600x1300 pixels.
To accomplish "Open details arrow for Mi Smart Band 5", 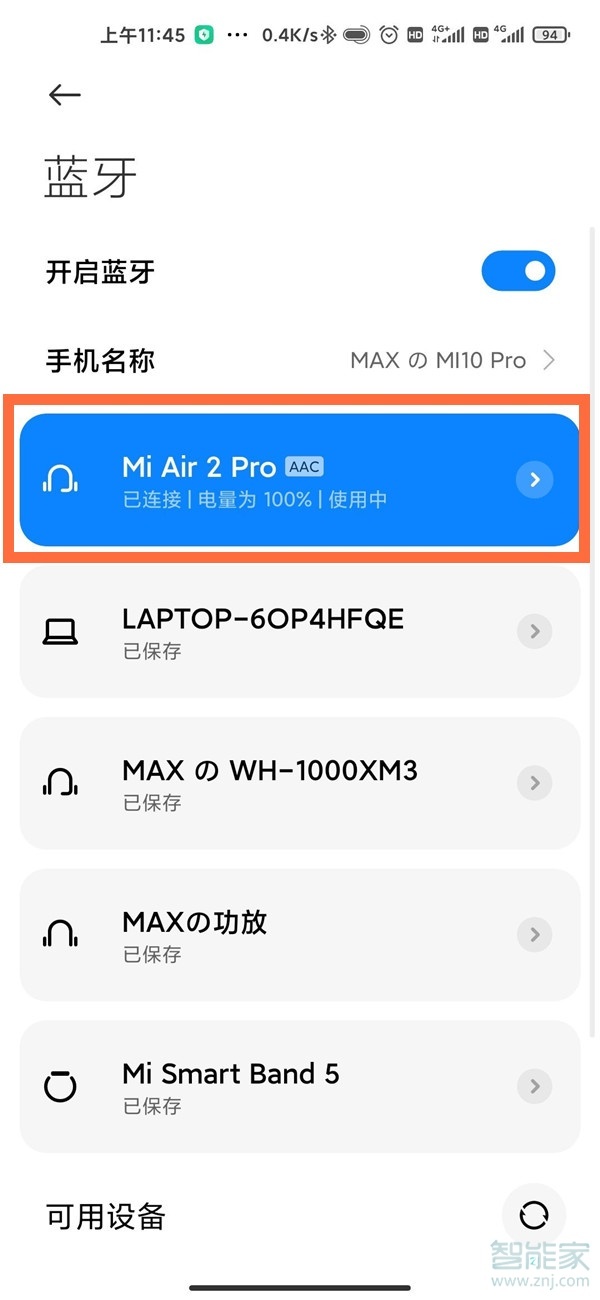I will coord(535,1086).
